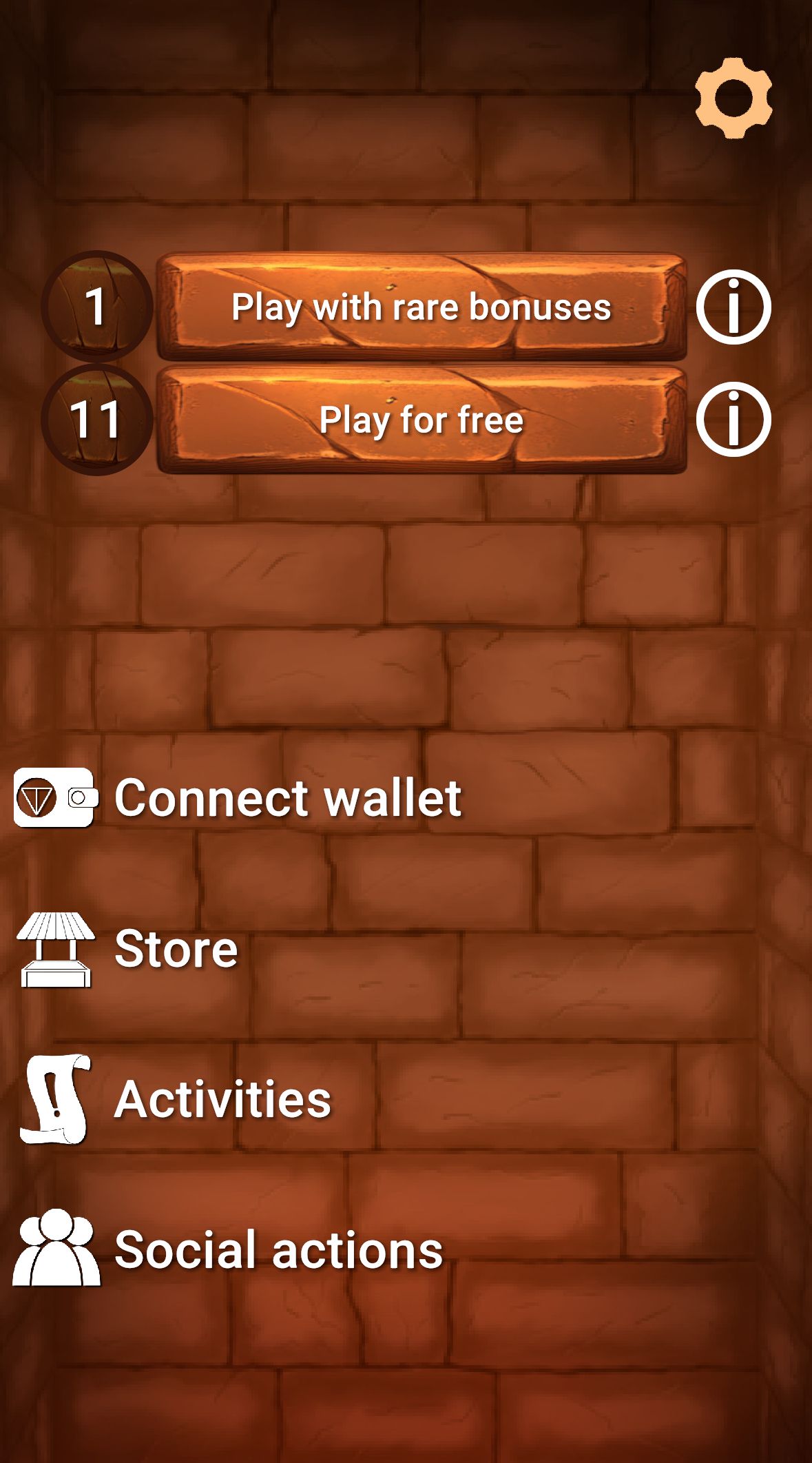
Task: Select the Store menu entry
Action: click(176, 950)
